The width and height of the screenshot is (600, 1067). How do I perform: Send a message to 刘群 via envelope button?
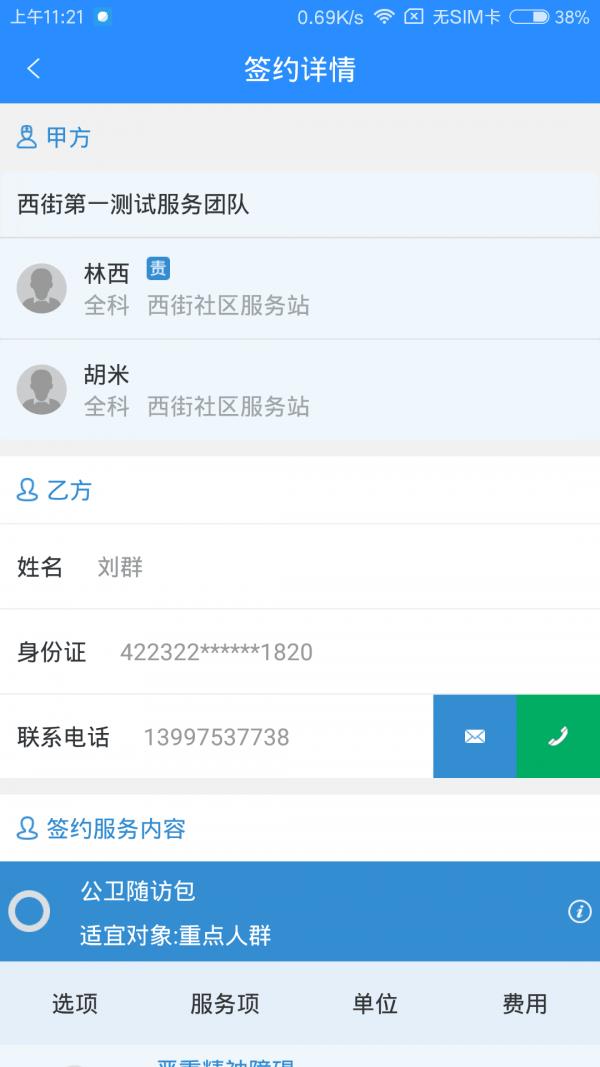tap(475, 736)
